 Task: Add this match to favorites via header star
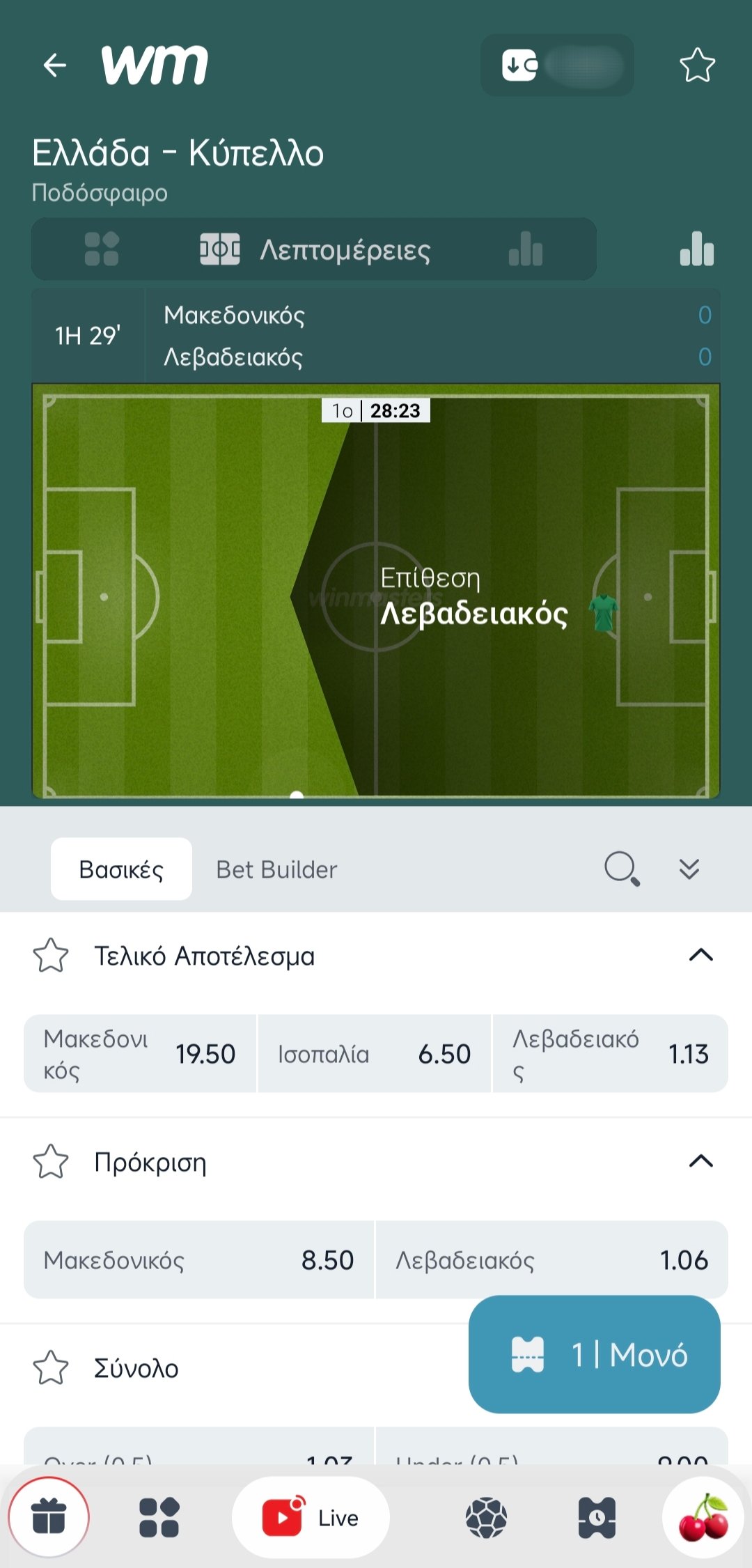(x=697, y=65)
